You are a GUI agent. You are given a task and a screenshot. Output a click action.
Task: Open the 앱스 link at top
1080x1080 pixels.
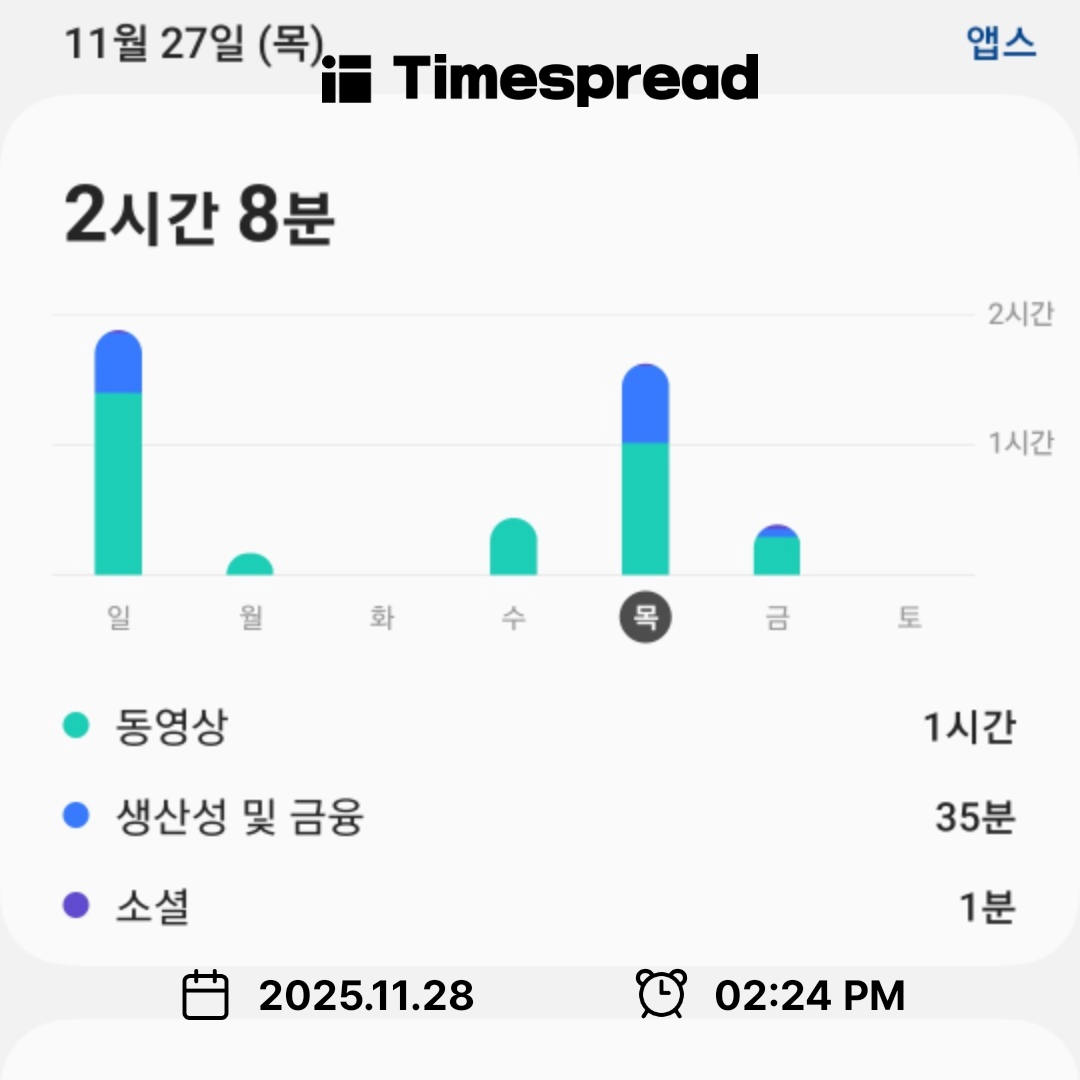[1001, 43]
